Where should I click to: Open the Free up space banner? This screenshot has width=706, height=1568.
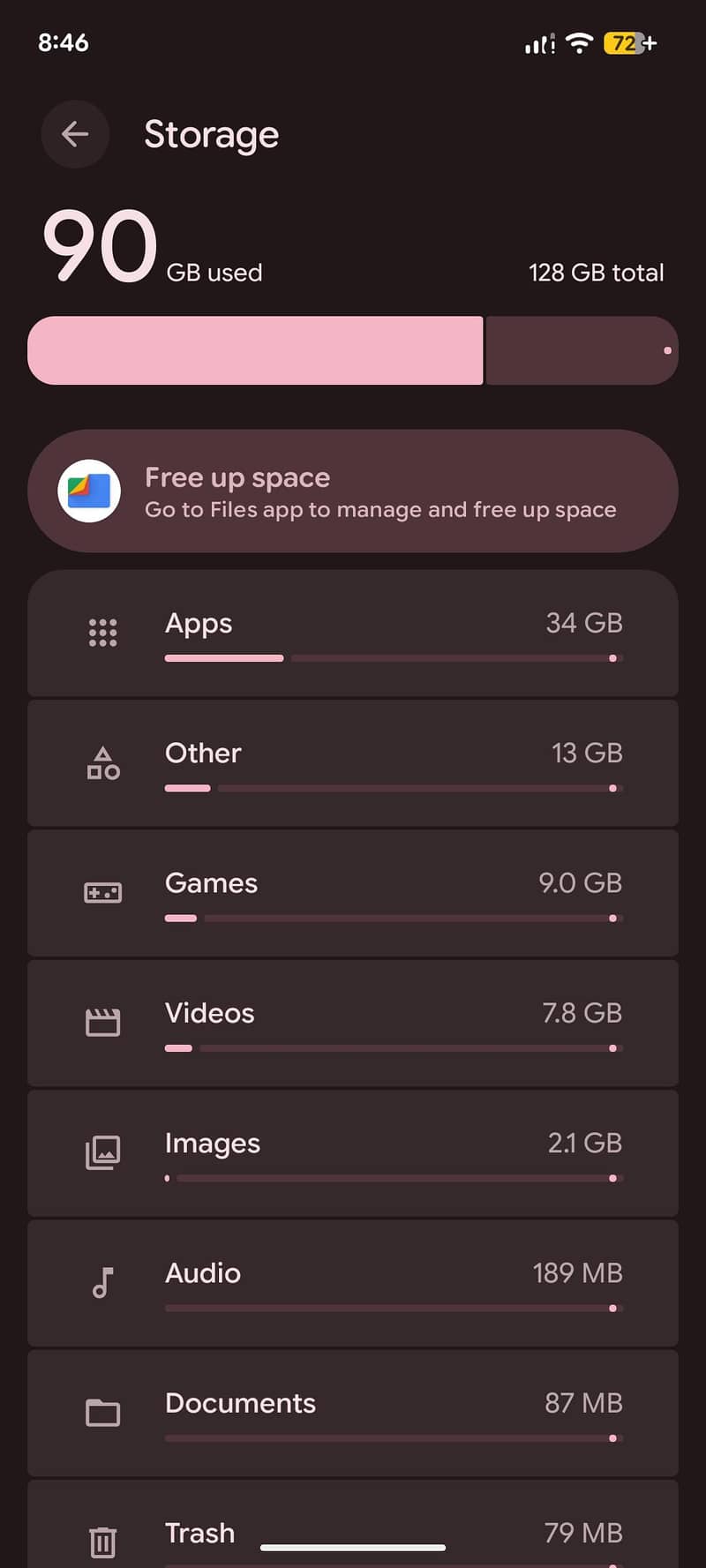(353, 491)
